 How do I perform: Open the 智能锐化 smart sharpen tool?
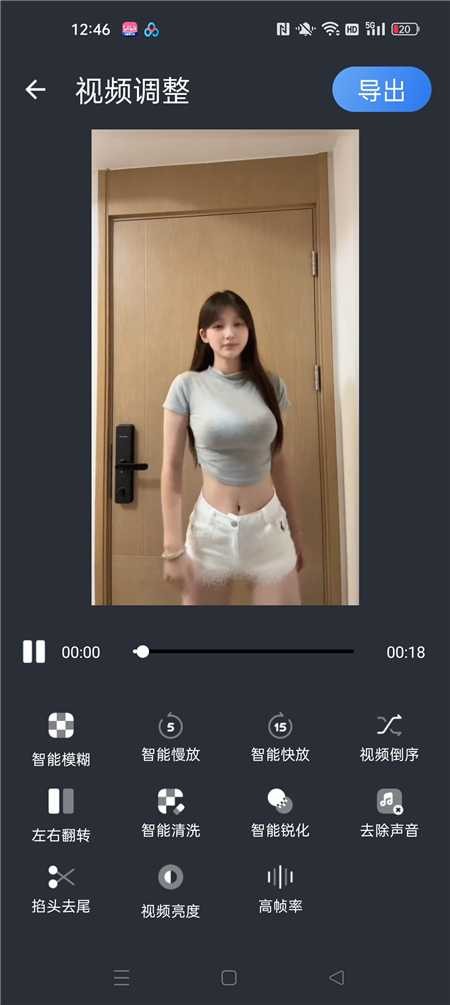[x=280, y=814]
